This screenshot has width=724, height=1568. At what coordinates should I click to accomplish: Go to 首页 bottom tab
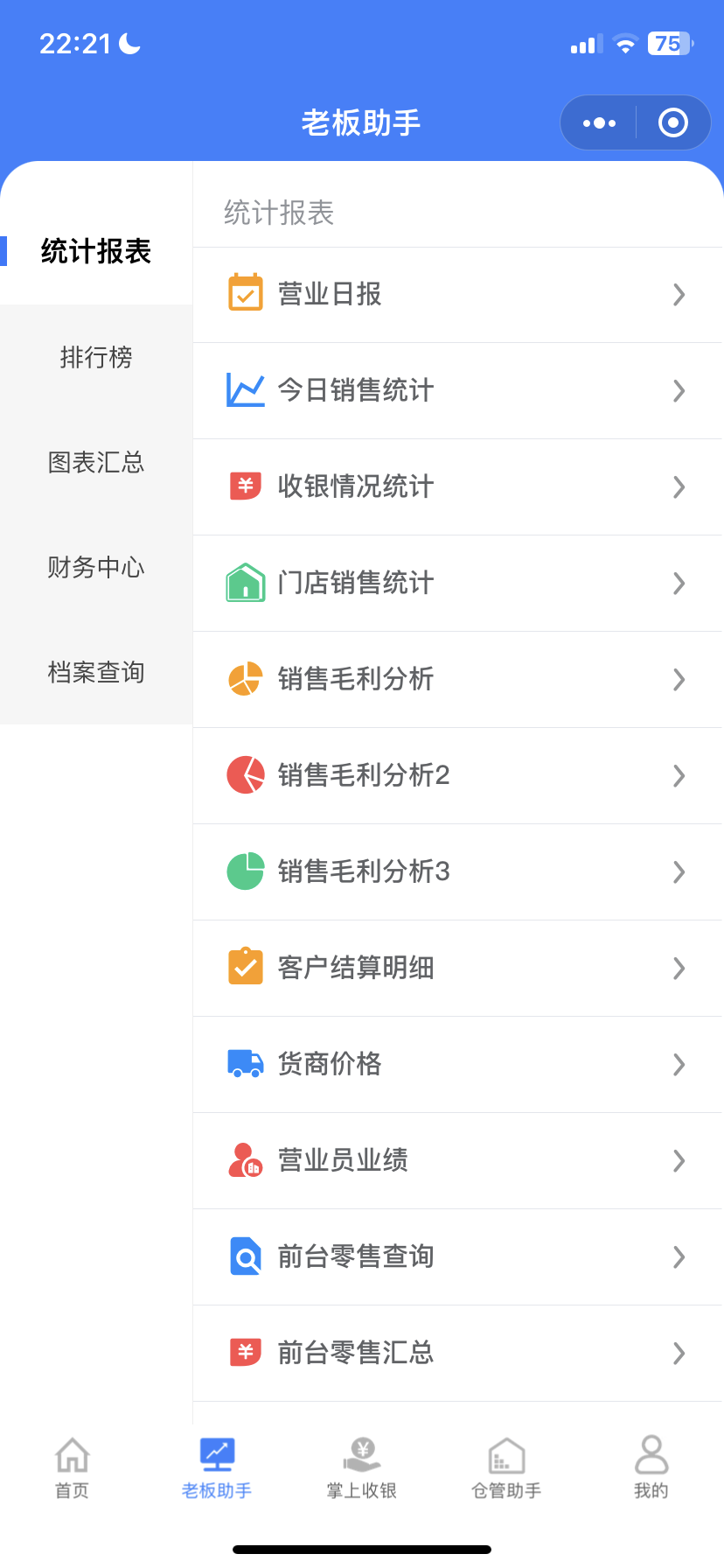pyautogui.click(x=73, y=1467)
